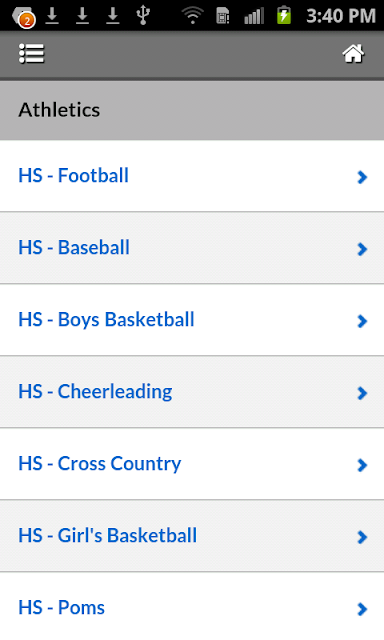Select HS - Baseball
Screen dimensions: 384x640
click(x=192, y=248)
